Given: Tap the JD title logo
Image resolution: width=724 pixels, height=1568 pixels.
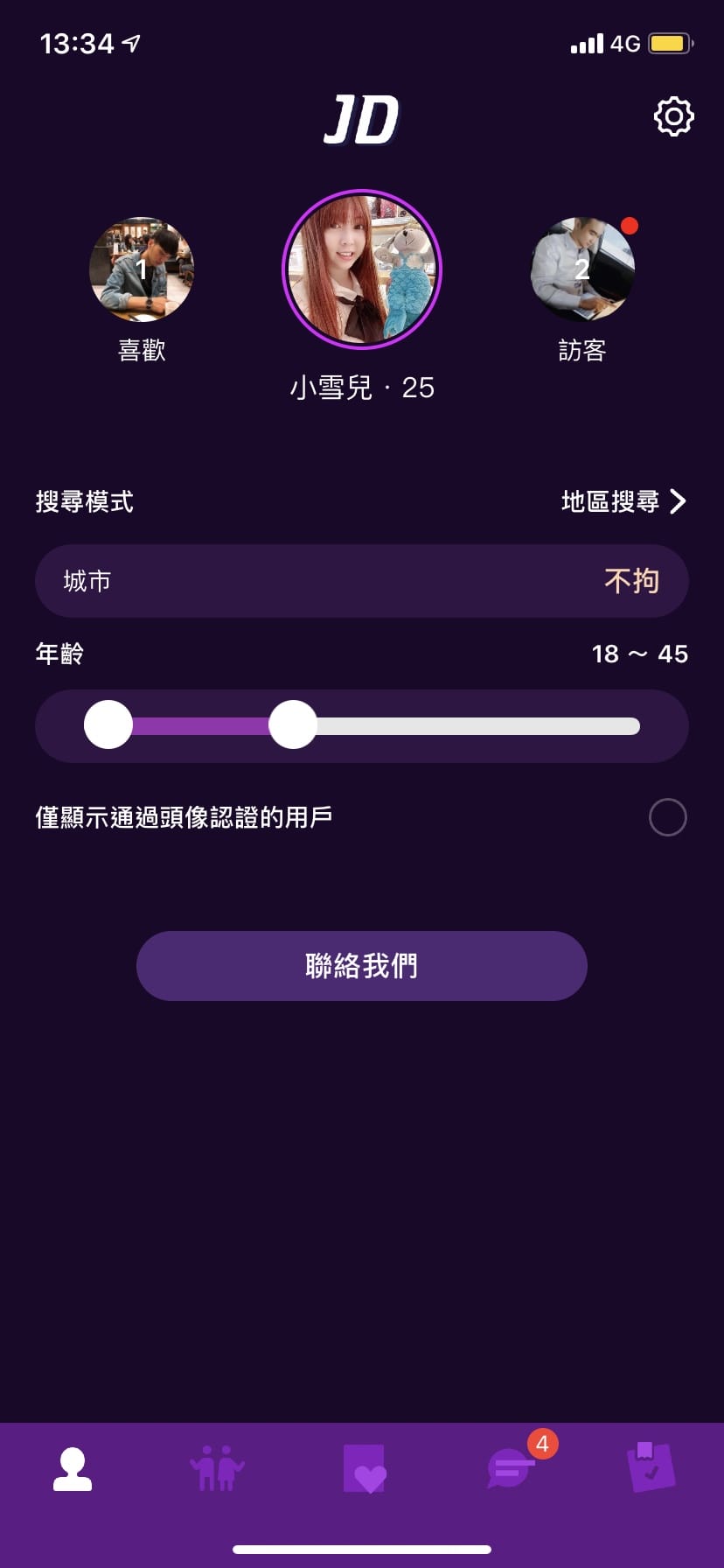Looking at the screenshot, I should pyautogui.click(x=362, y=118).
